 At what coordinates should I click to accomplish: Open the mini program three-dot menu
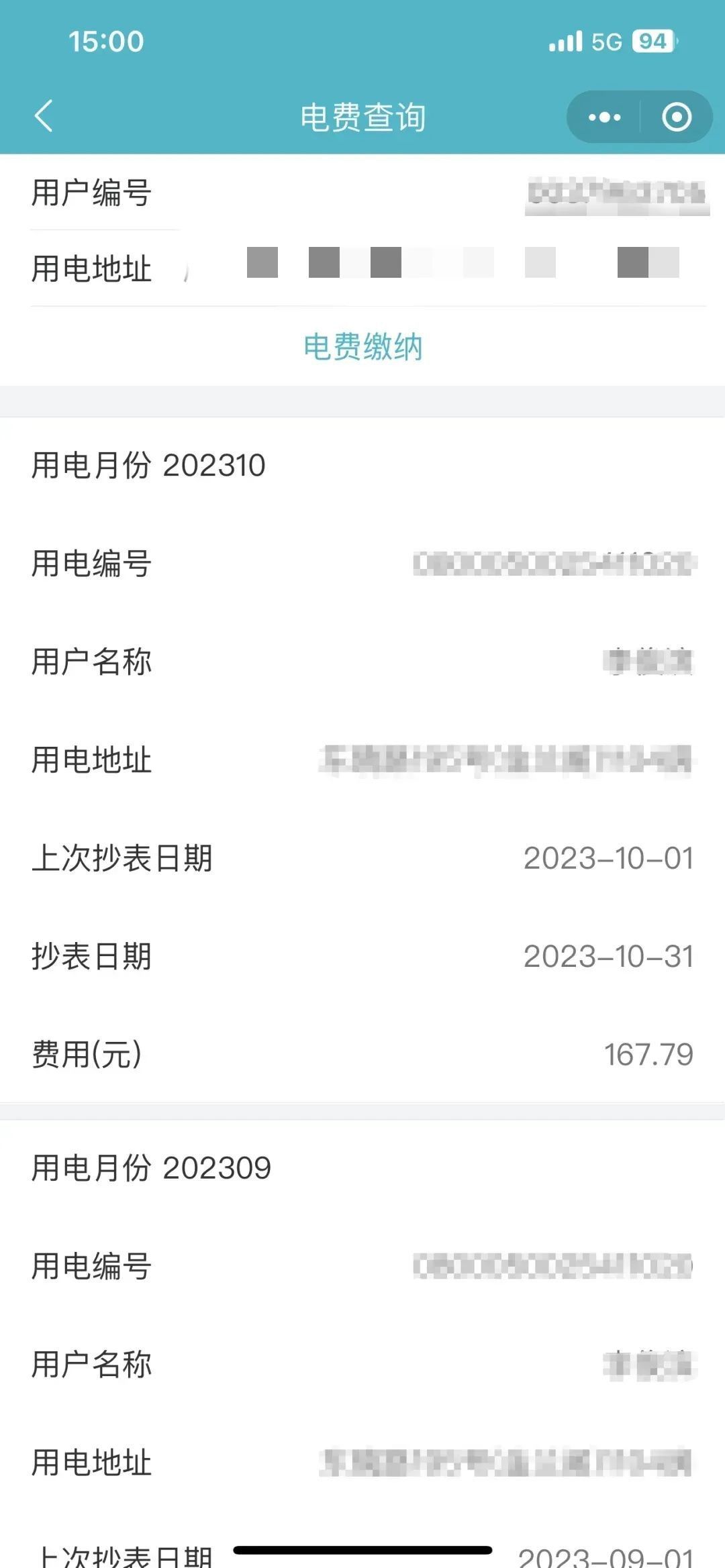[604, 117]
